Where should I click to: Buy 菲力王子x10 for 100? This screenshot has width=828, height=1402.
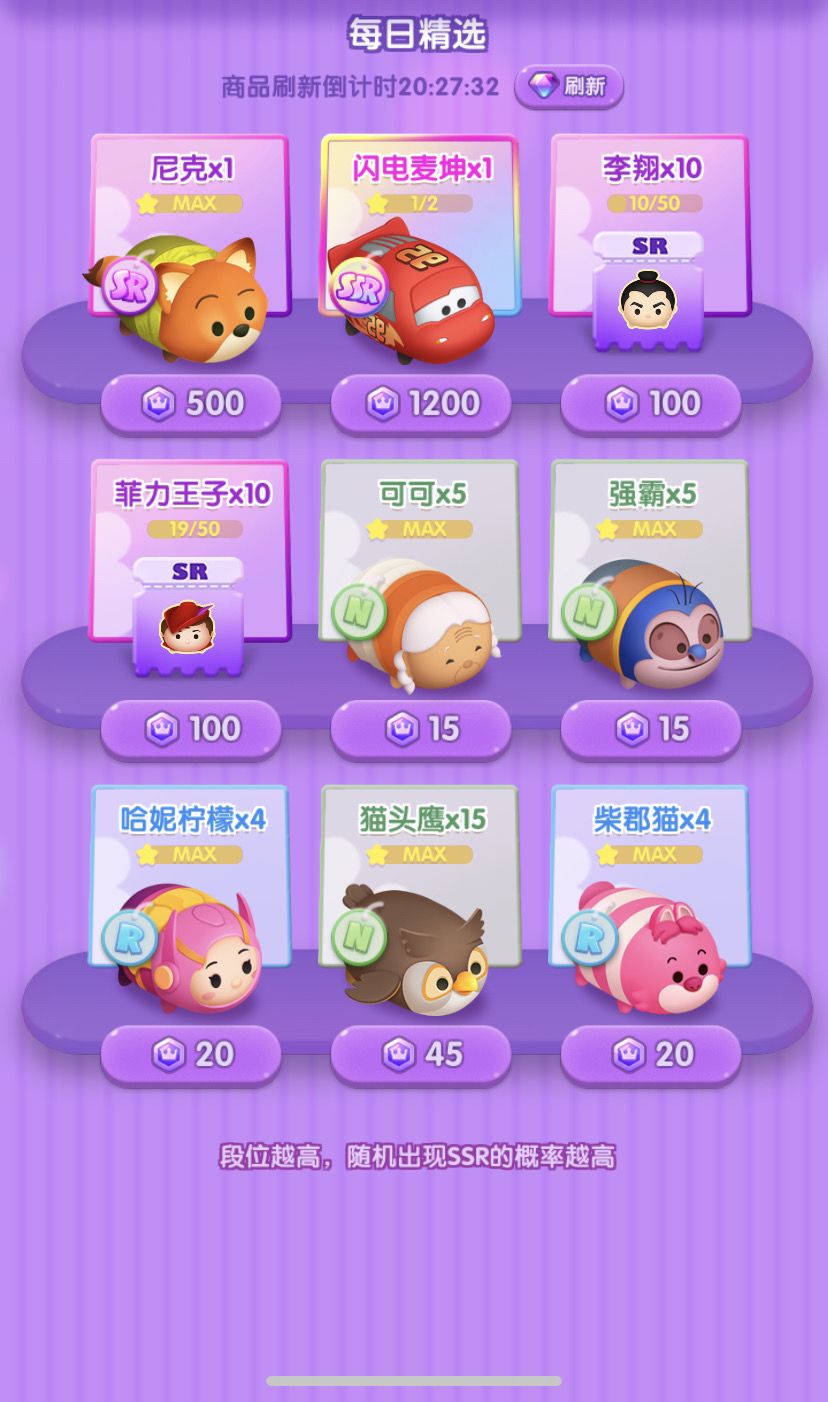191,729
